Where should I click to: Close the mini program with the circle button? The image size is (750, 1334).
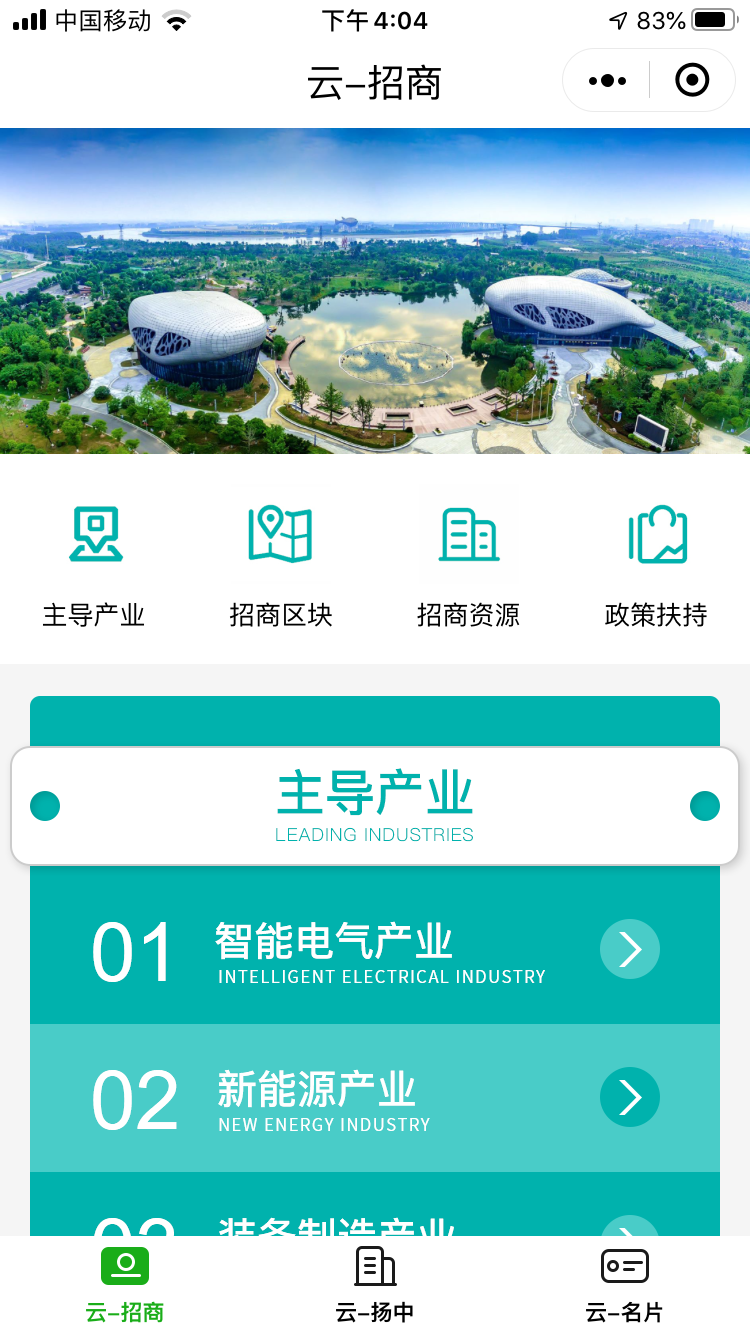692,80
